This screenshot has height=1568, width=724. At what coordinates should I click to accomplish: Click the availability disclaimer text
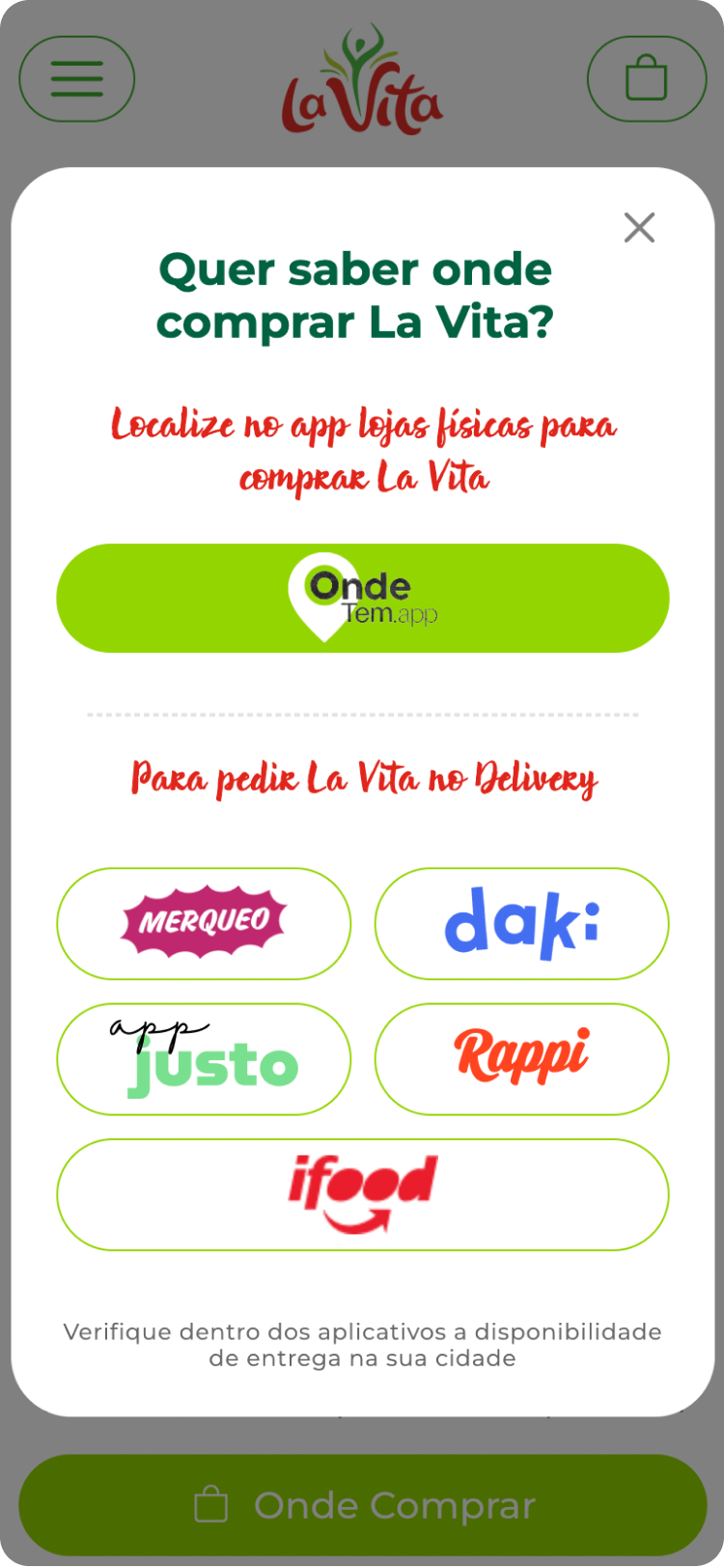[x=362, y=1344]
